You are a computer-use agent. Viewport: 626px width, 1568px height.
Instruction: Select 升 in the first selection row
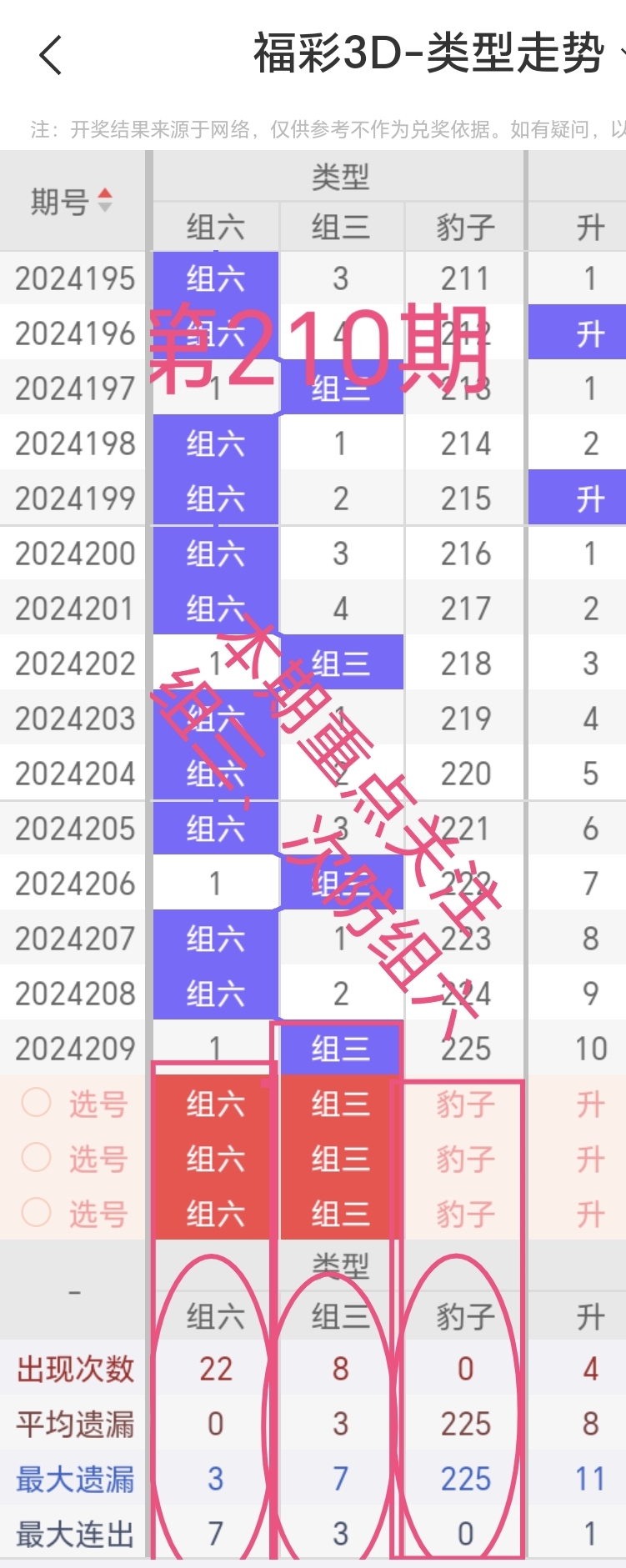tap(590, 1104)
